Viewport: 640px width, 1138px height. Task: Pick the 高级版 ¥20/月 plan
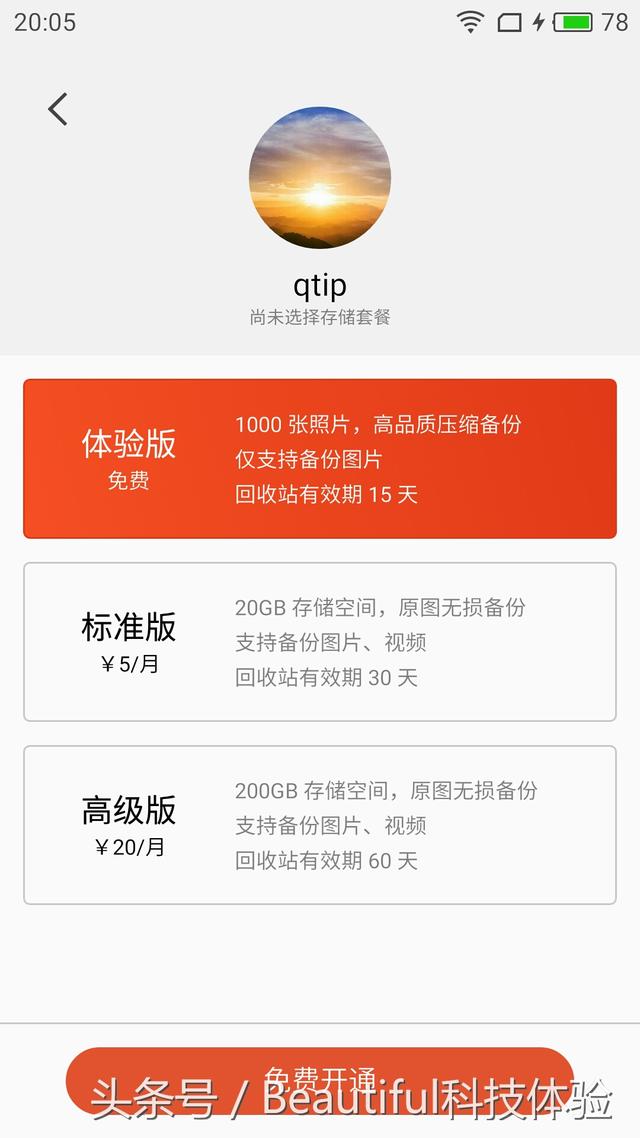[320, 825]
